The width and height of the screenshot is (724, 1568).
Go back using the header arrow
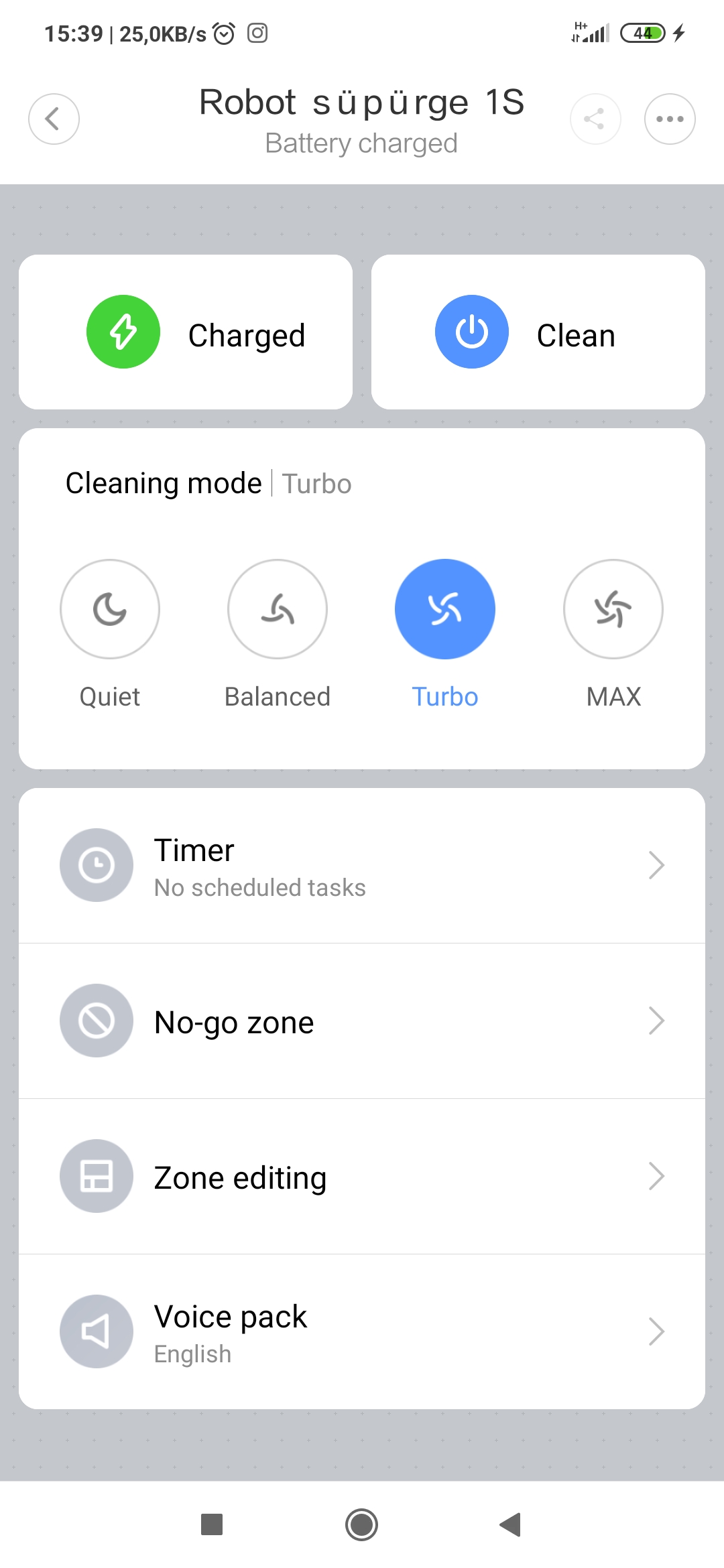click(54, 119)
